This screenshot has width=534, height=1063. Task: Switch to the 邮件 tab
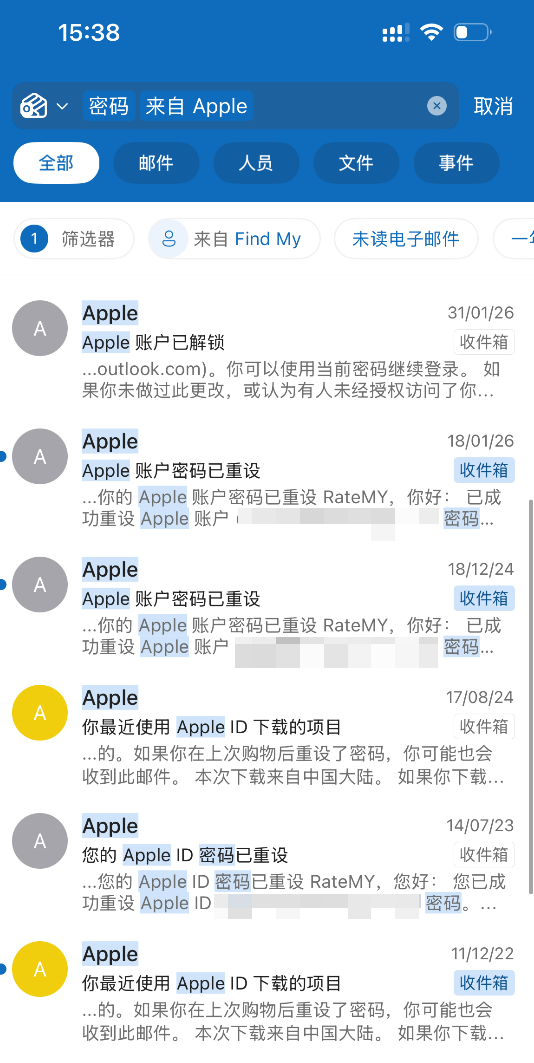(x=156, y=163)
